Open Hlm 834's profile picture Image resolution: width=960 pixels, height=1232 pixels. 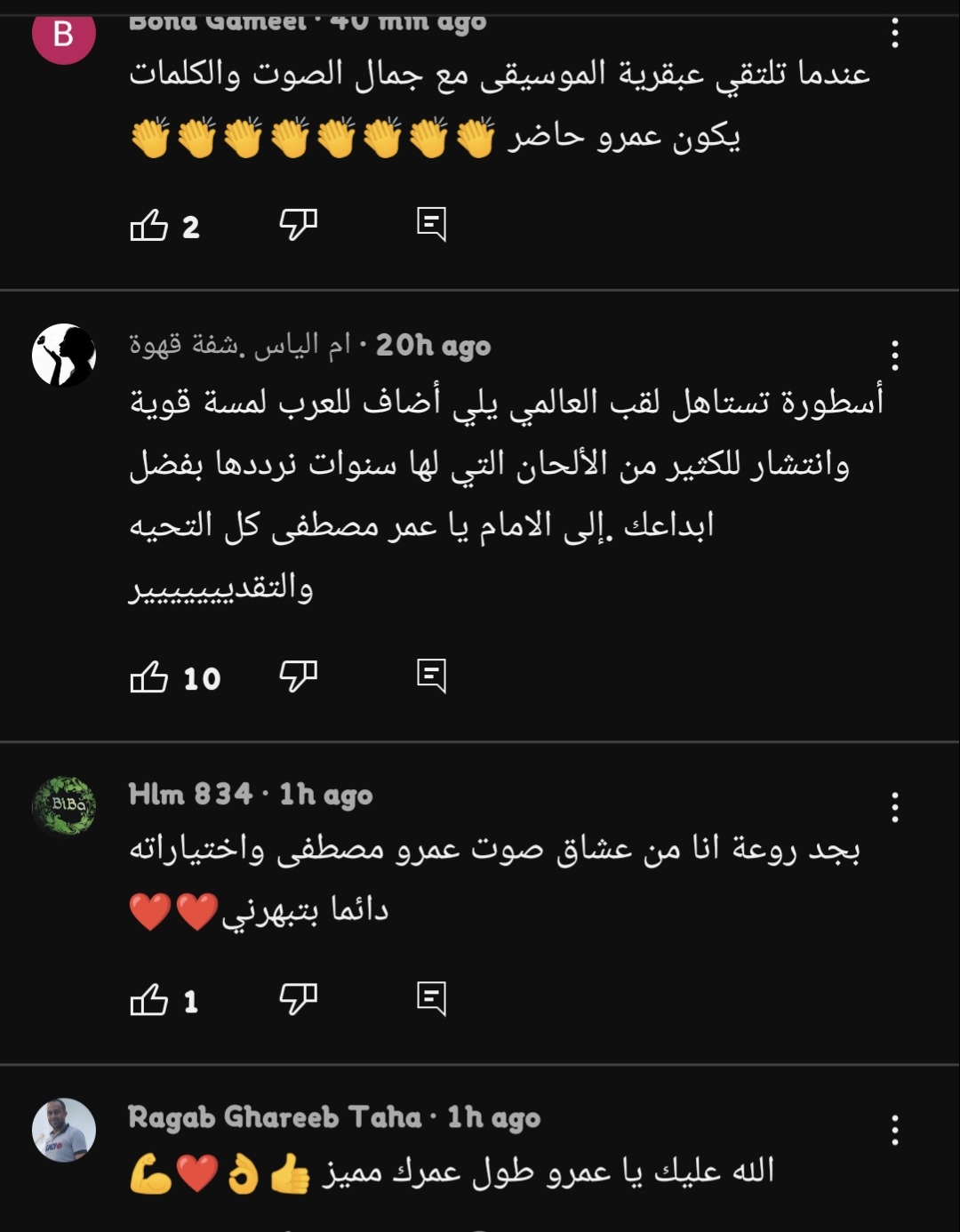coord(64,805)
